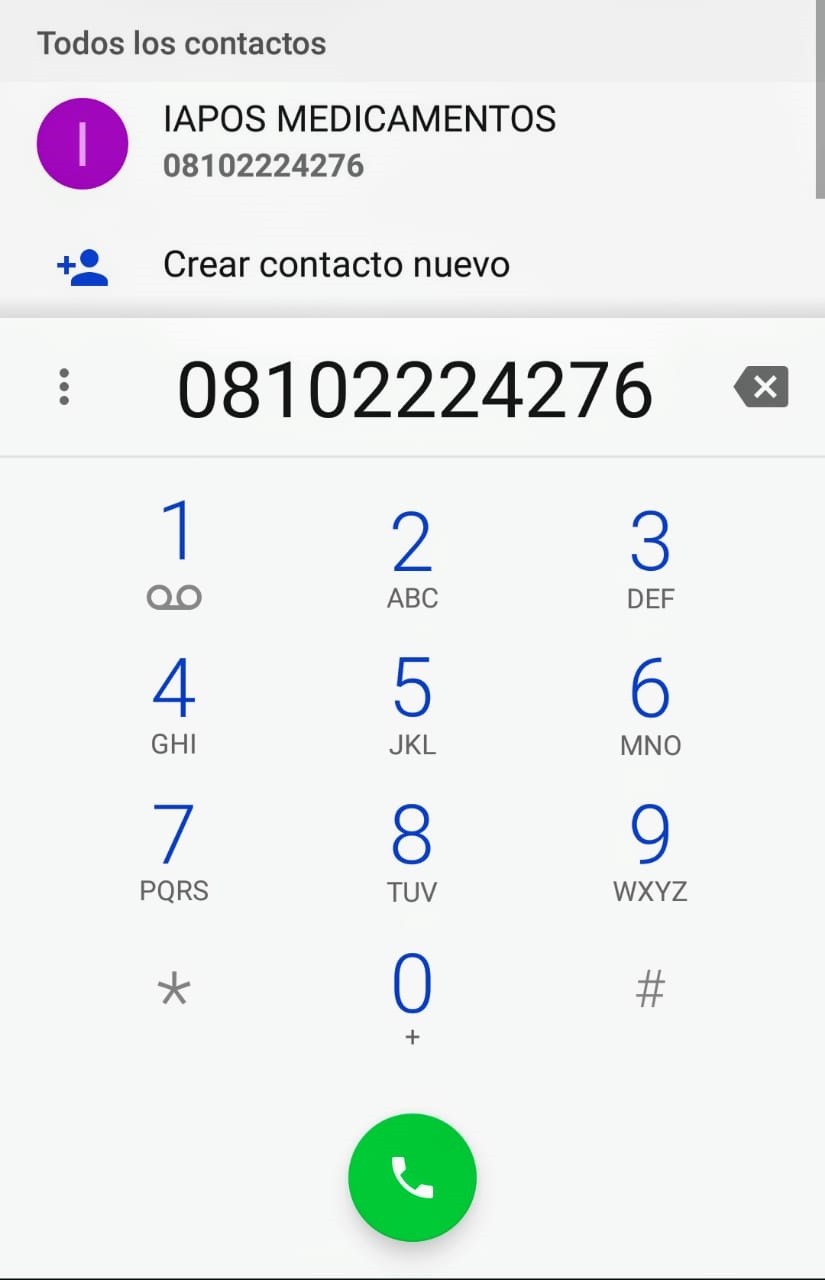Enter the asterisk symbol
The height and width of the screenshot is (1280, 825).
pyautogui.click(x=174, y=991)
